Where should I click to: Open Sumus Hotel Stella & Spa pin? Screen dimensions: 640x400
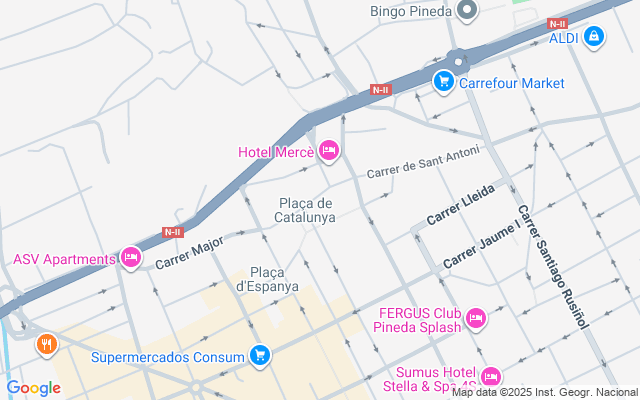click(490, 376)
